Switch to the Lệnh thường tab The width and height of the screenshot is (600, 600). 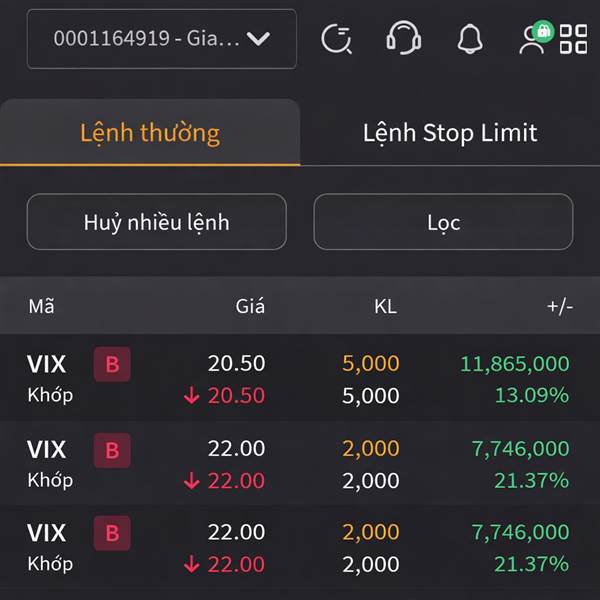[150, 133]
